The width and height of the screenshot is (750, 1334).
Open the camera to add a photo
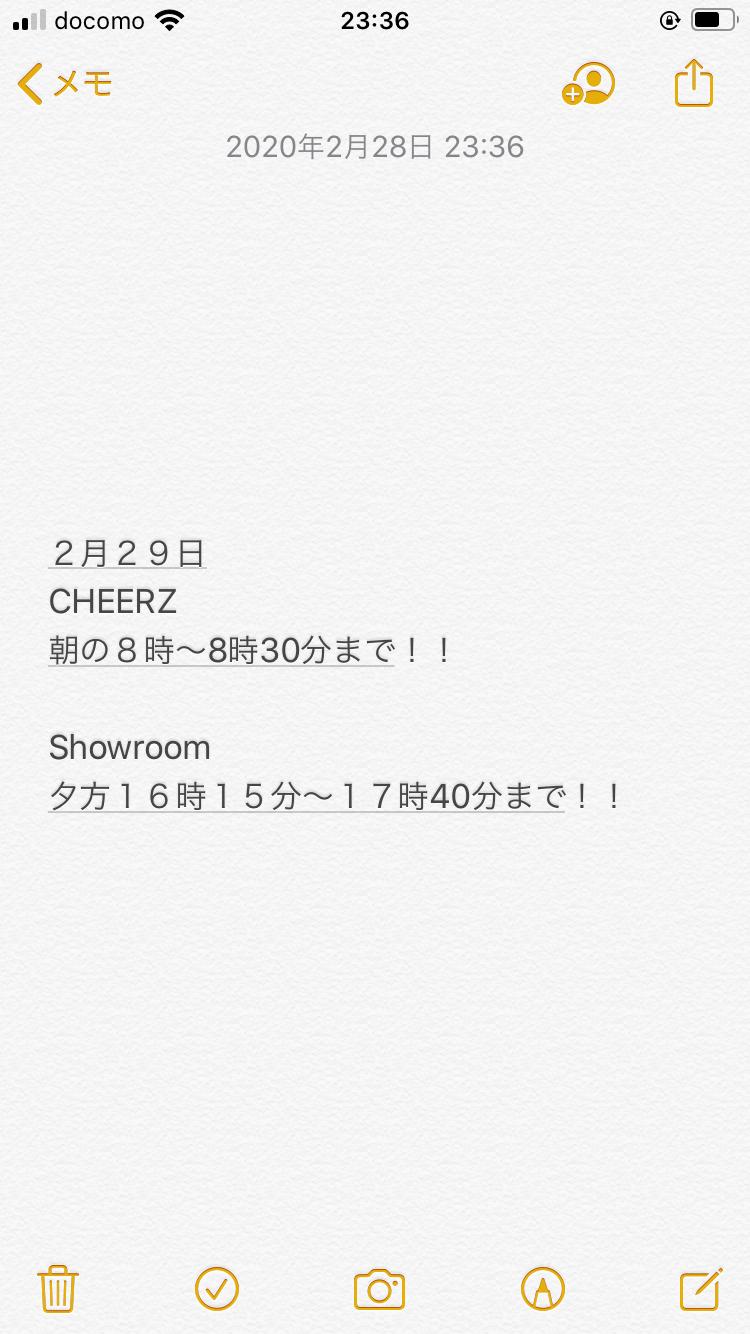click(x=379, y=1288)
